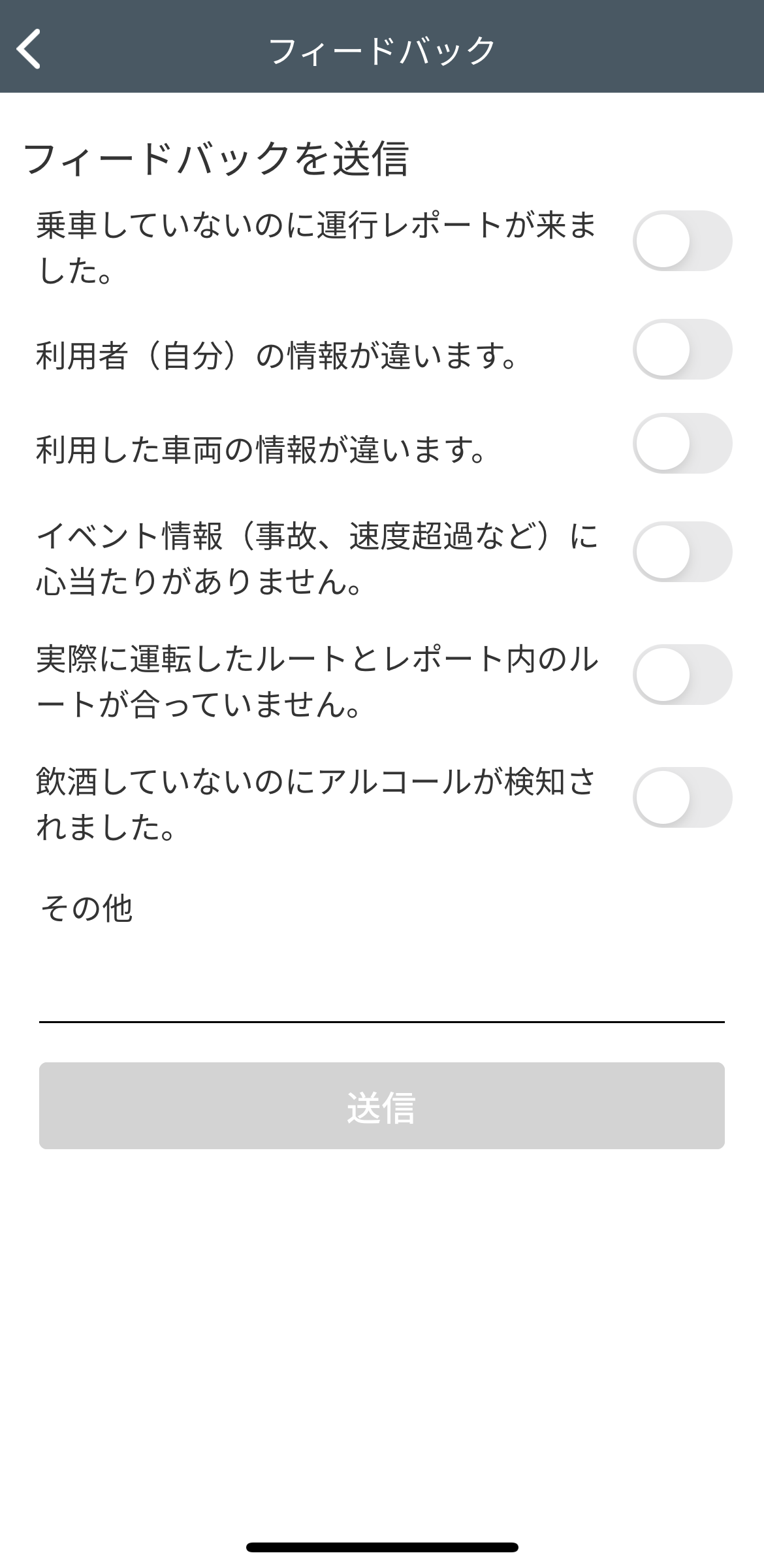This screenshot has height=1568, width=764.
Task: Turn on 利用した車両の情報が違います switch
Action: (682, 443)
